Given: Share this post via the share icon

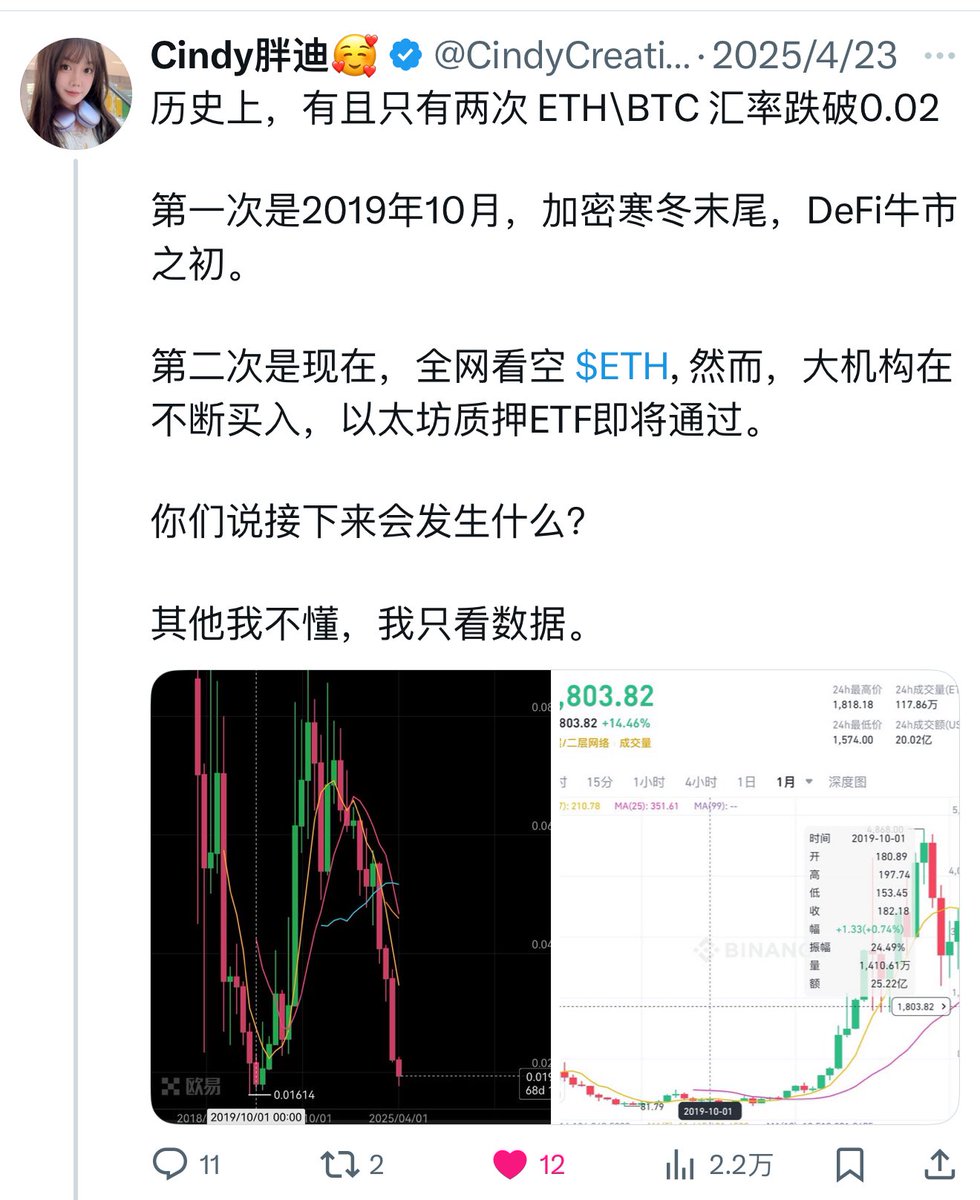Looking at the screenshot, I should click(x=939, y=1163).
